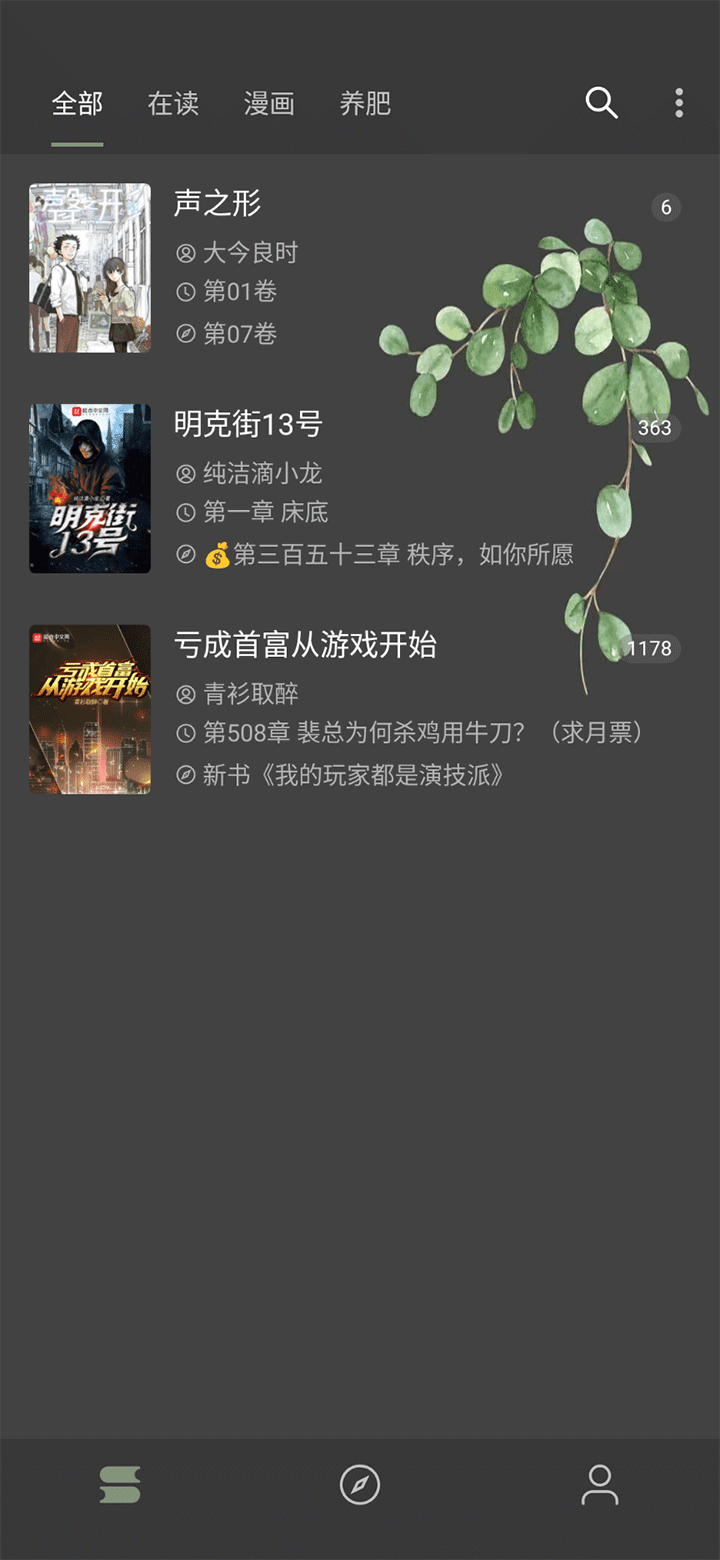This screenshot has height=1560, width=720.
Task: Open the profile tab
Action: (x=600, y=1485)
